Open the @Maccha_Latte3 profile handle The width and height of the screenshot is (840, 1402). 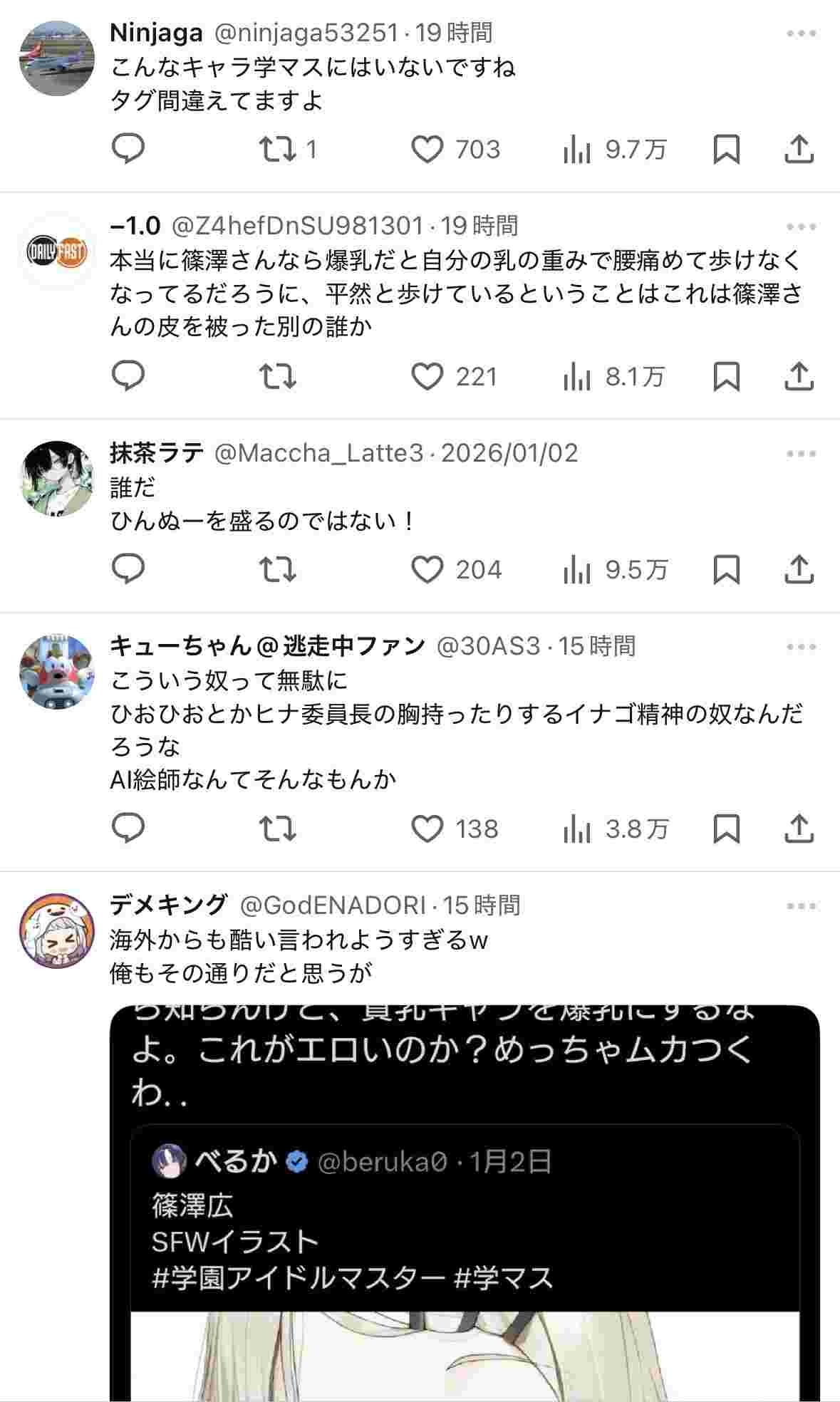[319, 454]
